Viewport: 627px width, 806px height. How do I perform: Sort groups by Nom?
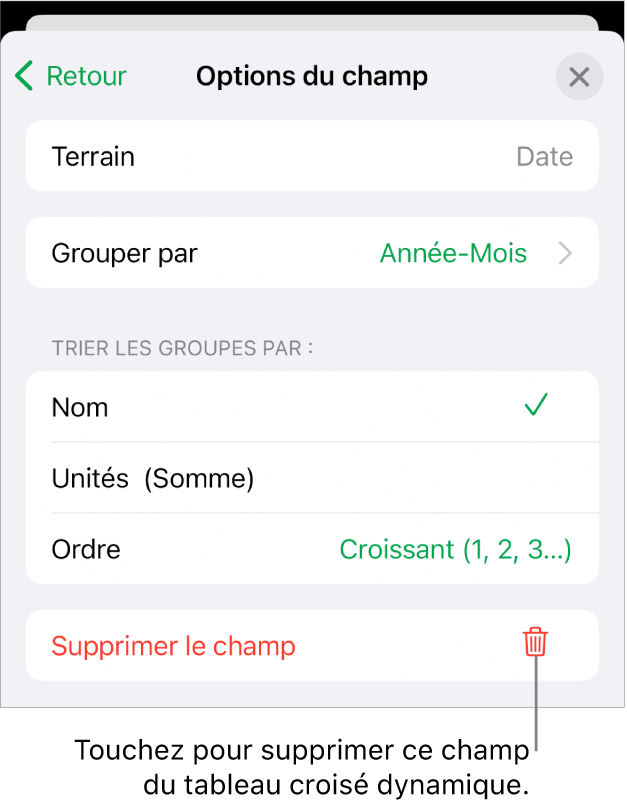[x=312, y=407]
